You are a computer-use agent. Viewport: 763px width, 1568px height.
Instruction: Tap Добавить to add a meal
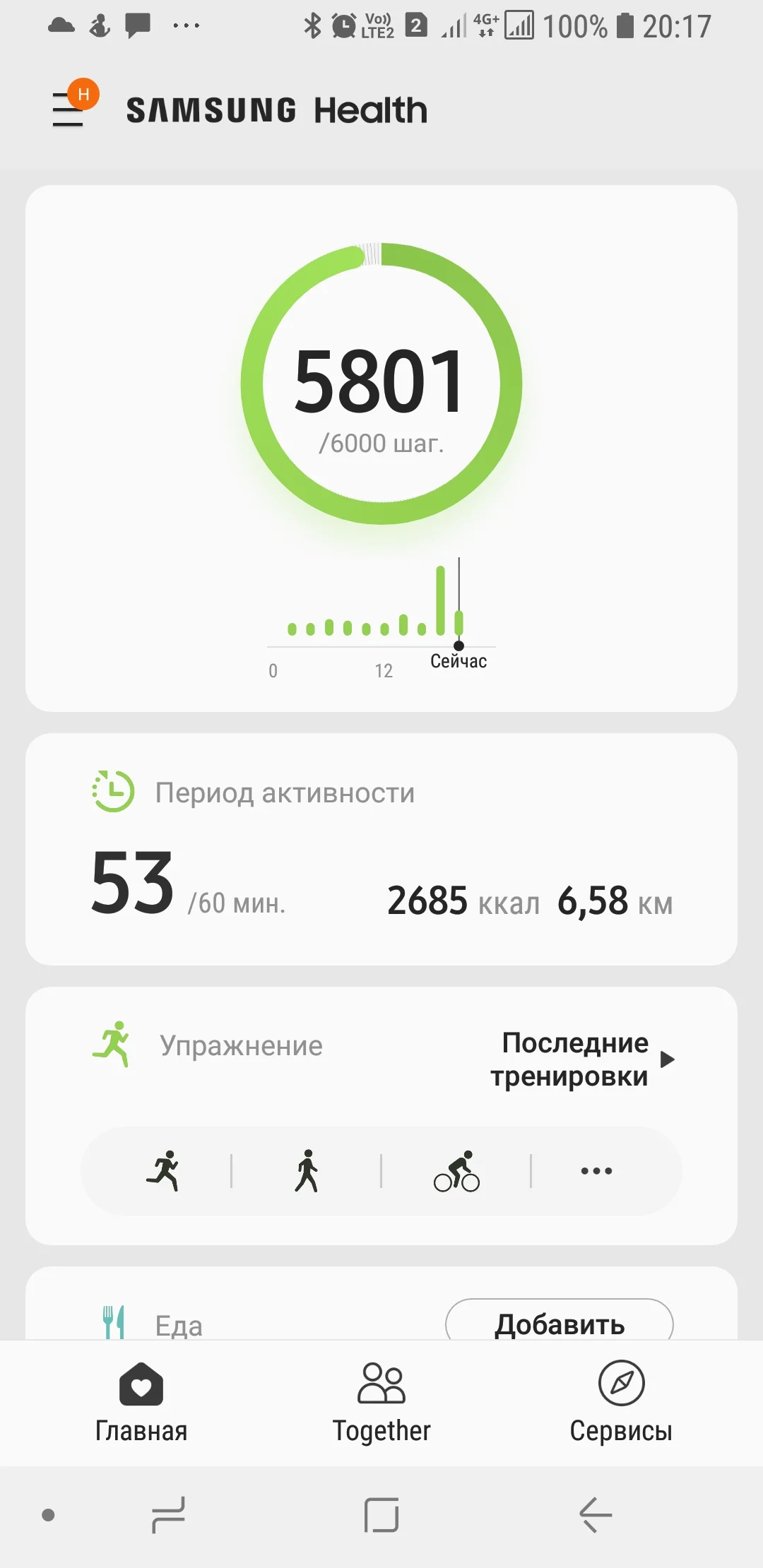[x=559, y=1324]
